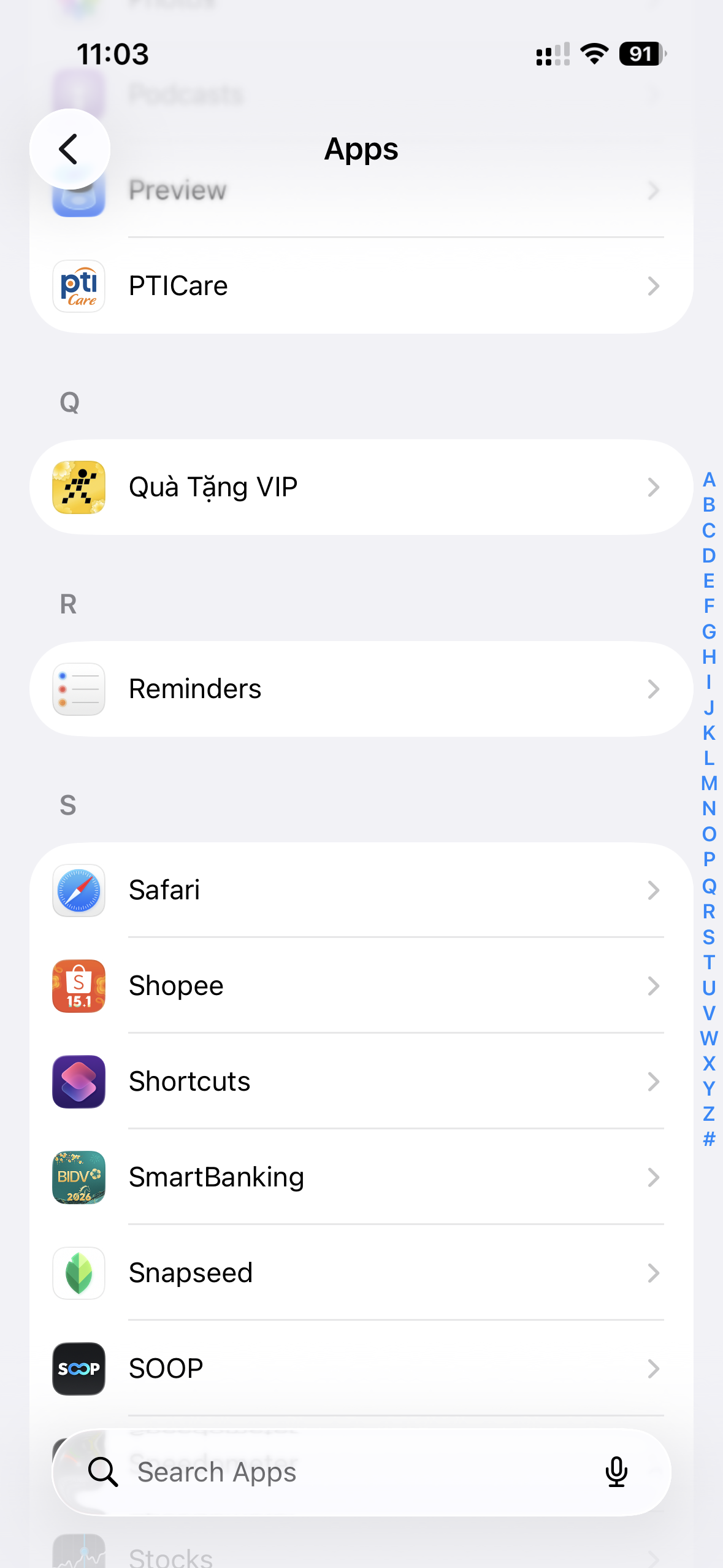Open SmartBanking settings via chevron
This screenshot has width=723, height=1568.
[x=653, y=1177]
